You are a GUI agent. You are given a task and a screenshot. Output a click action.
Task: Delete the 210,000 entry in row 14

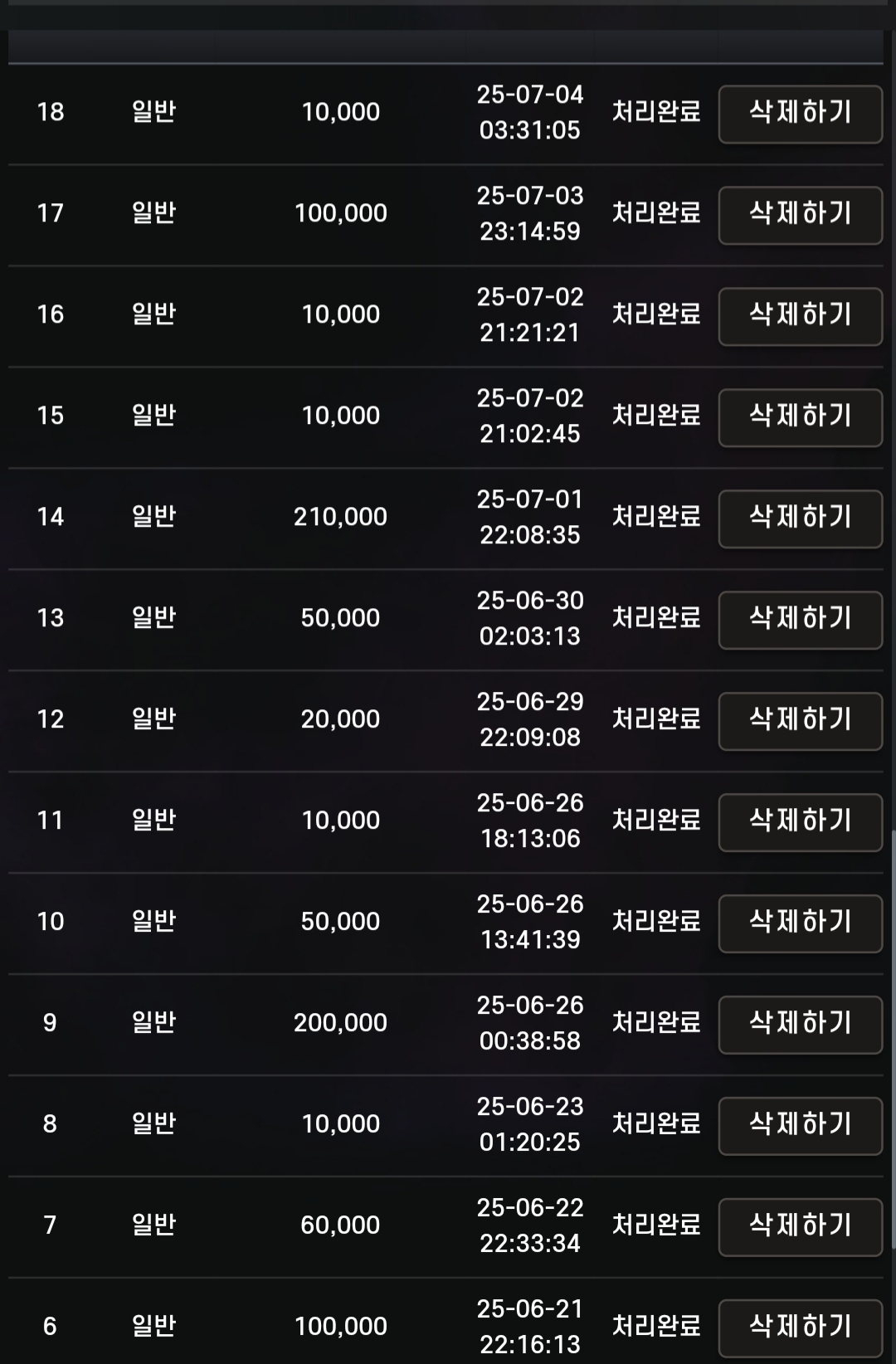coord(800,519)
